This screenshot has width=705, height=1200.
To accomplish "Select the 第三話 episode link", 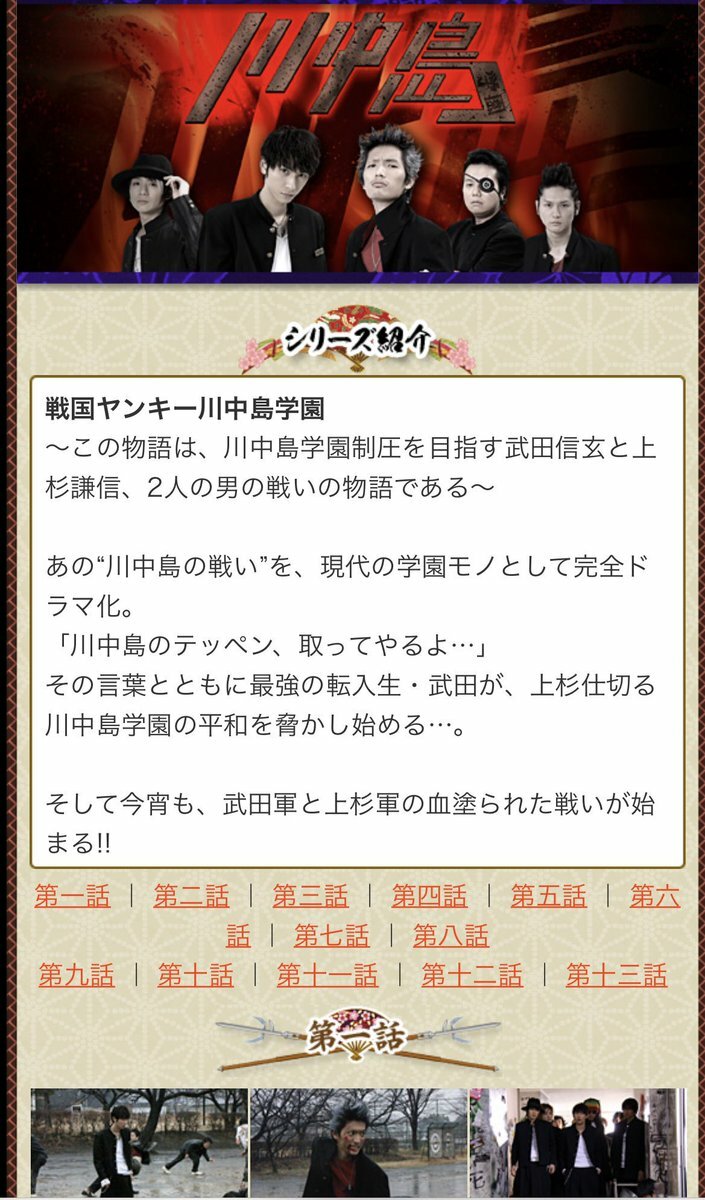I will (310, 896).
